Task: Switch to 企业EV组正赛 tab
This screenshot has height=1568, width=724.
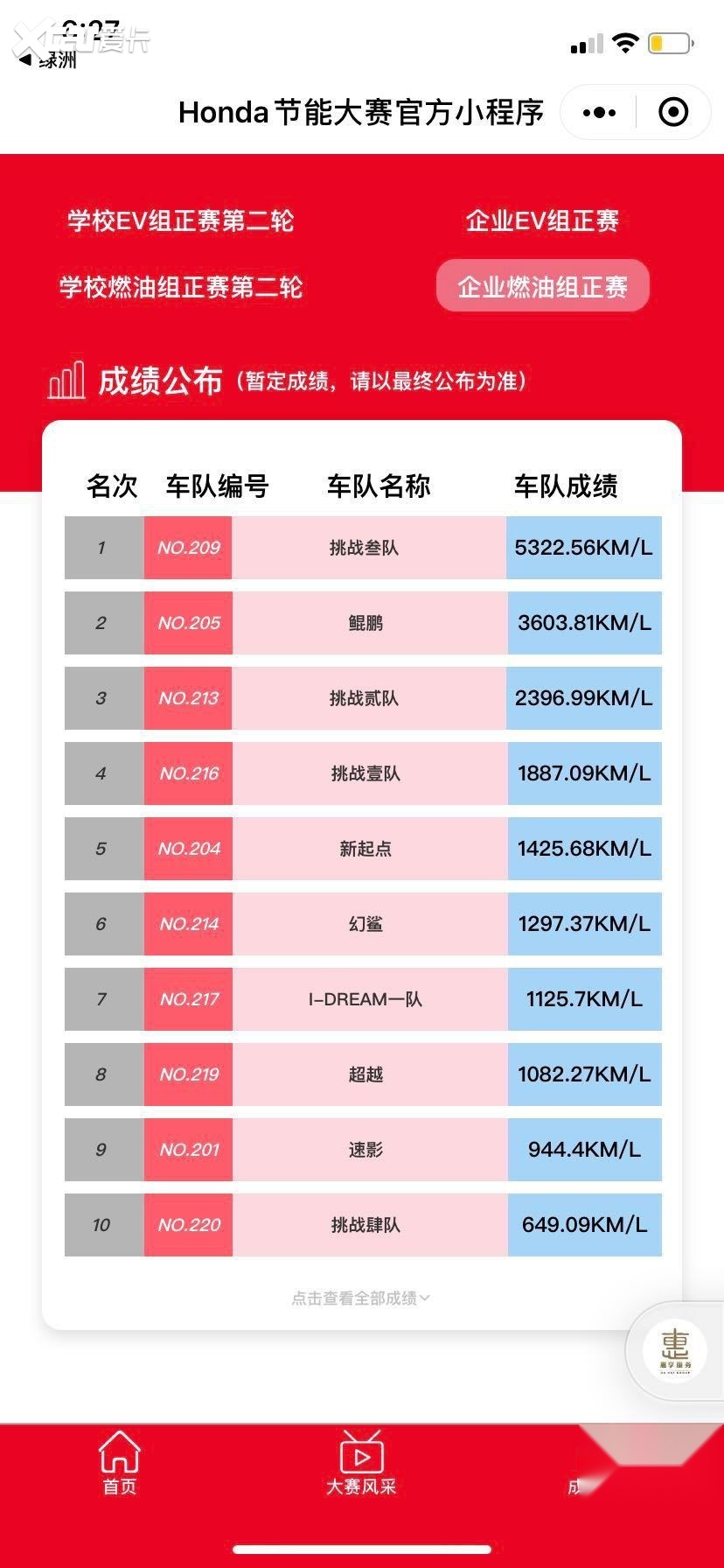Action: click(542, 220)
